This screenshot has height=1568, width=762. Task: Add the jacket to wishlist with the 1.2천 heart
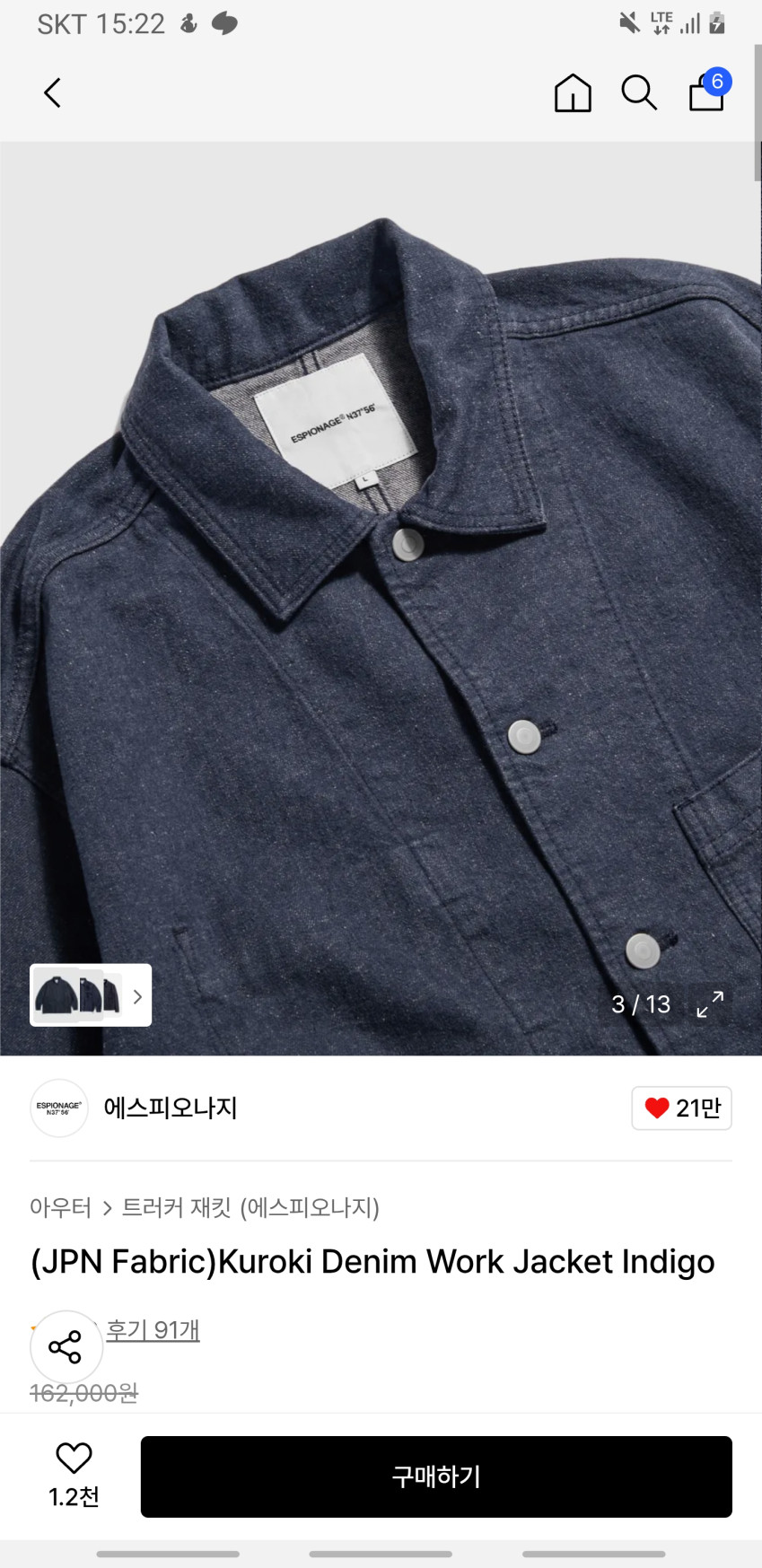click(74, 1475)
